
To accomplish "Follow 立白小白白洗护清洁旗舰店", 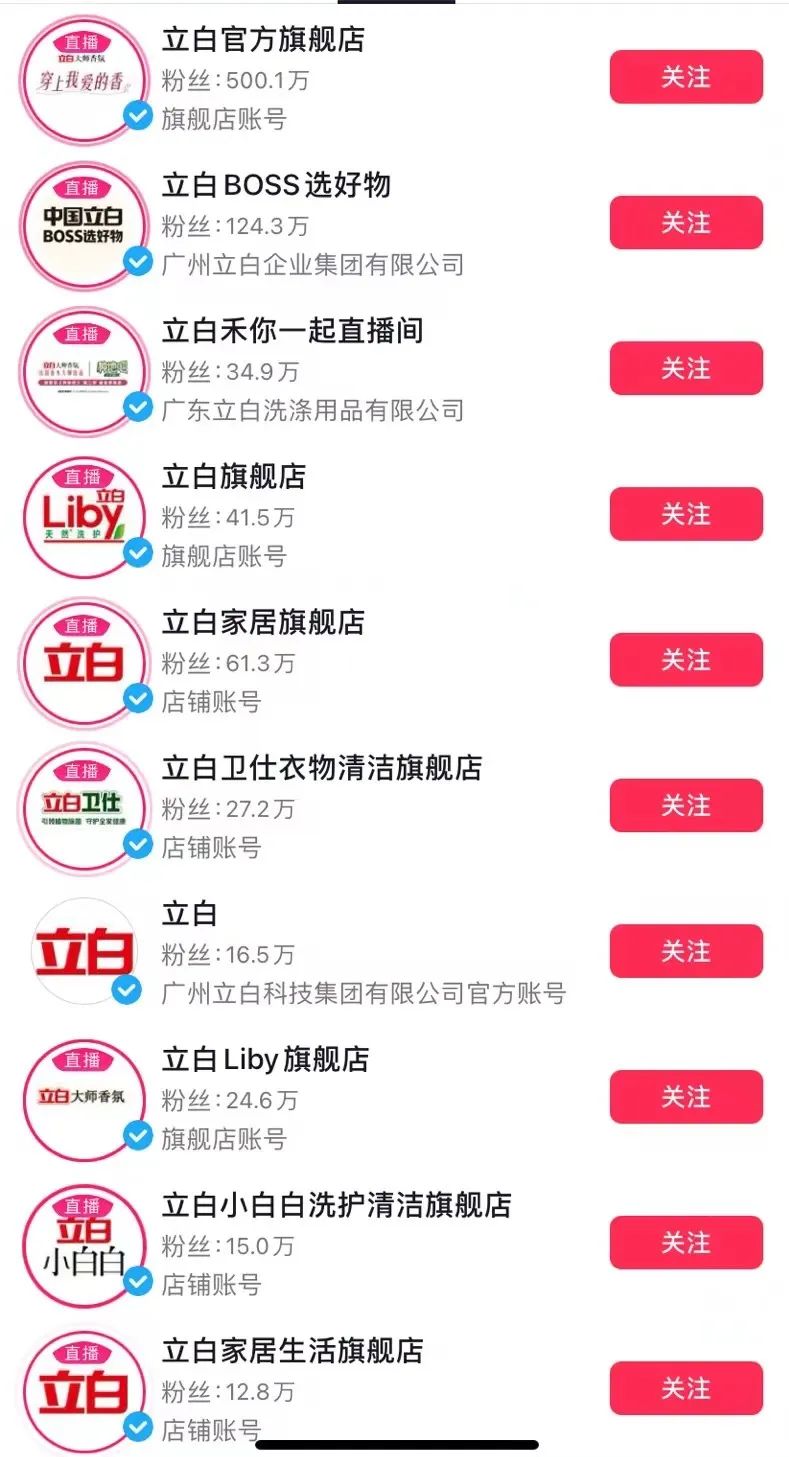I will coord(686,1243).
